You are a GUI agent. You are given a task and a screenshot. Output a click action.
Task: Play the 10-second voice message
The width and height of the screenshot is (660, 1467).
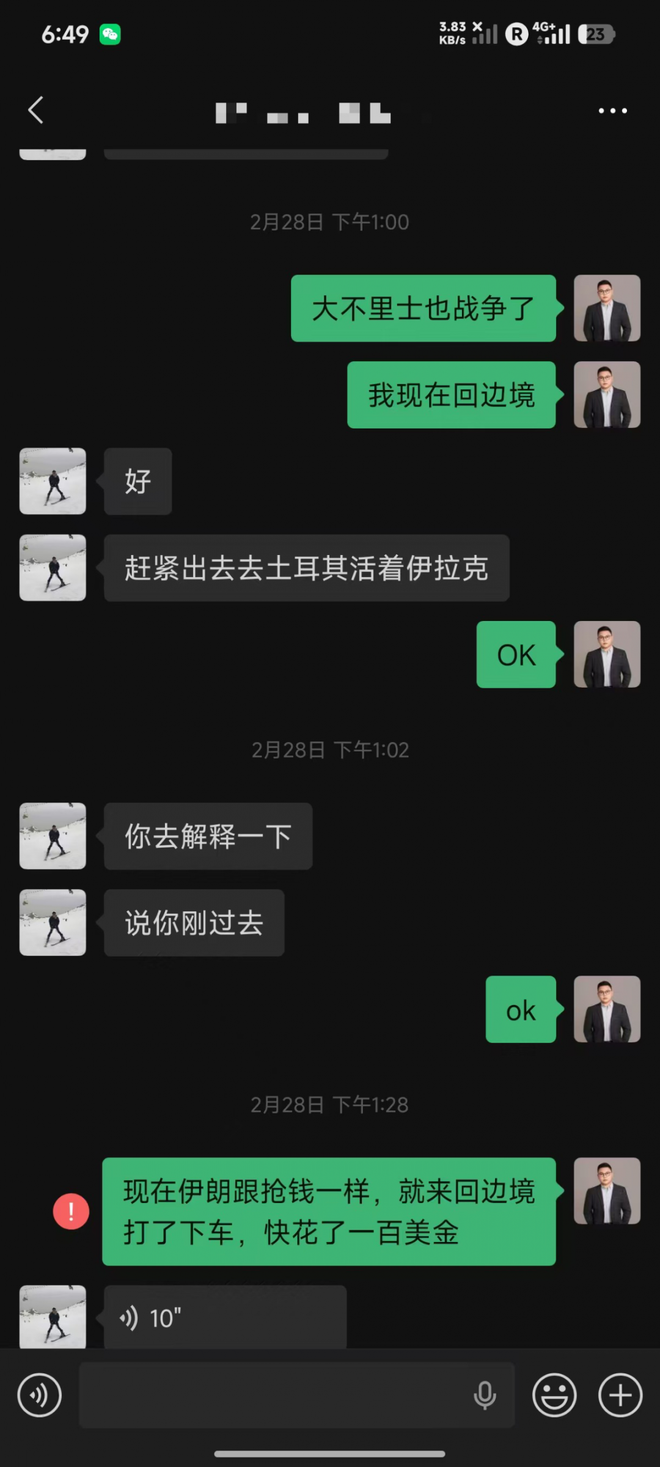point(224,1318)
